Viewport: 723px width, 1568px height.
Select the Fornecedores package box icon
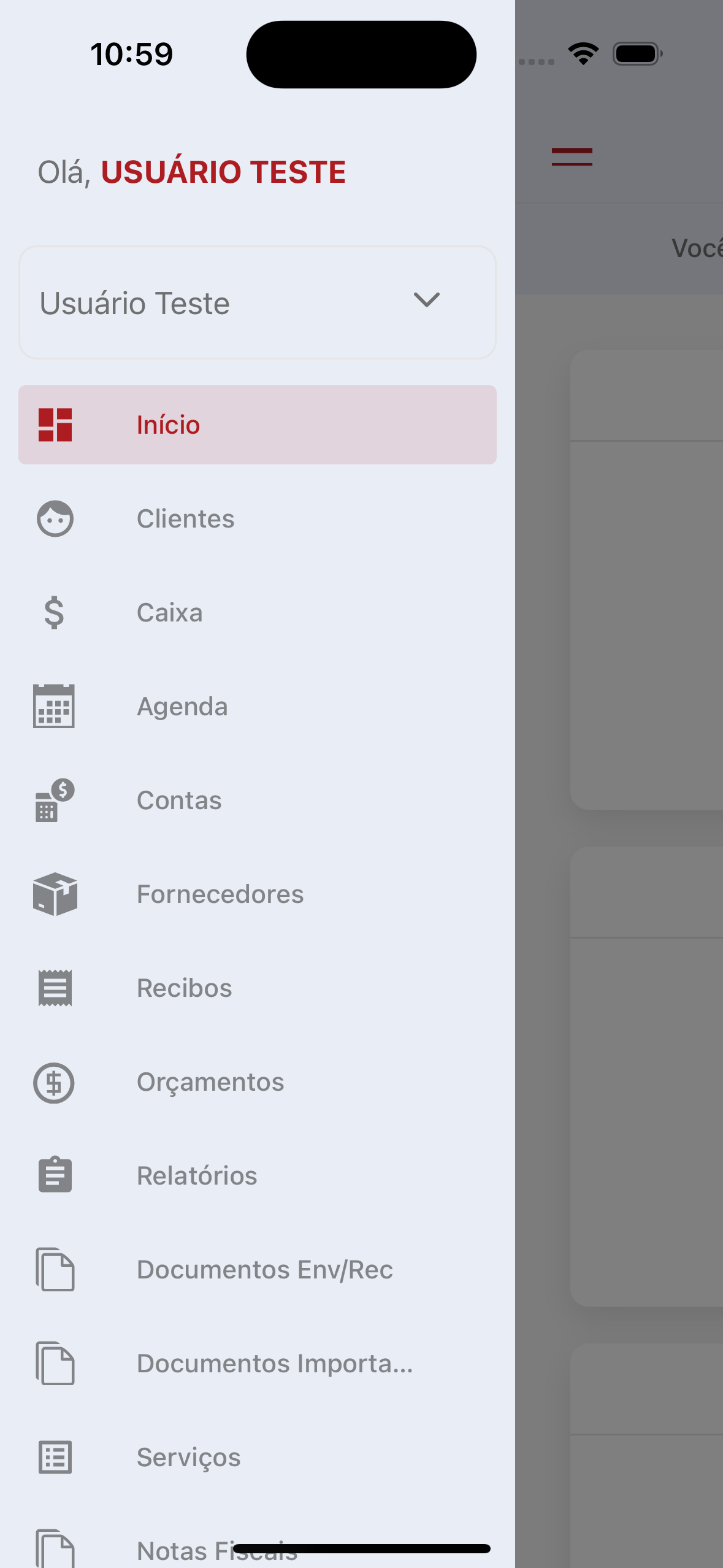53,894
